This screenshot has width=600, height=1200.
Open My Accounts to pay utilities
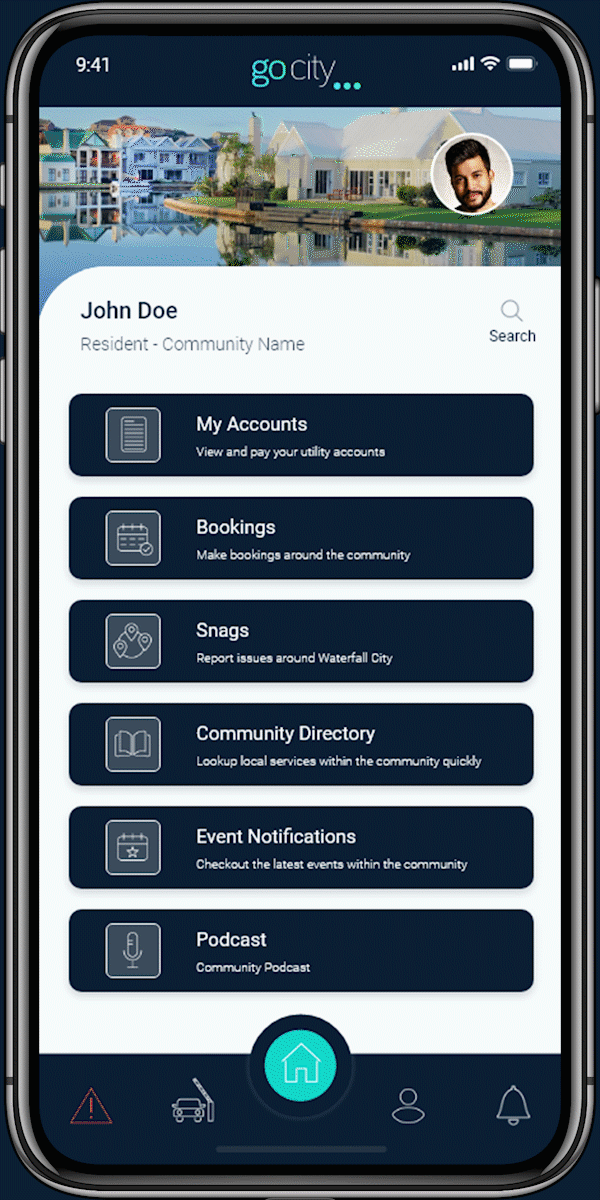coord(300,435)
